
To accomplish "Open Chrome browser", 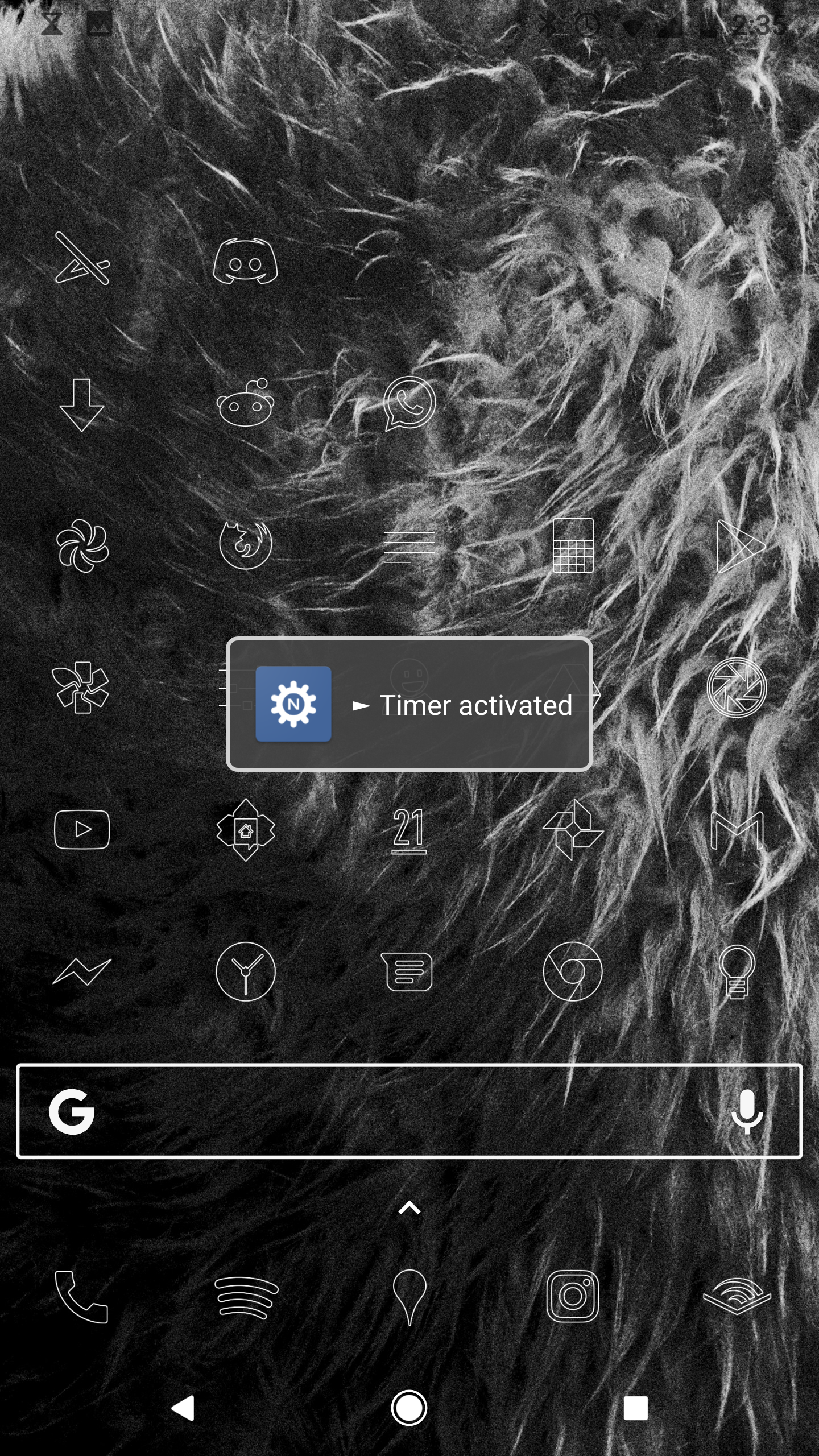I will 573,971.
